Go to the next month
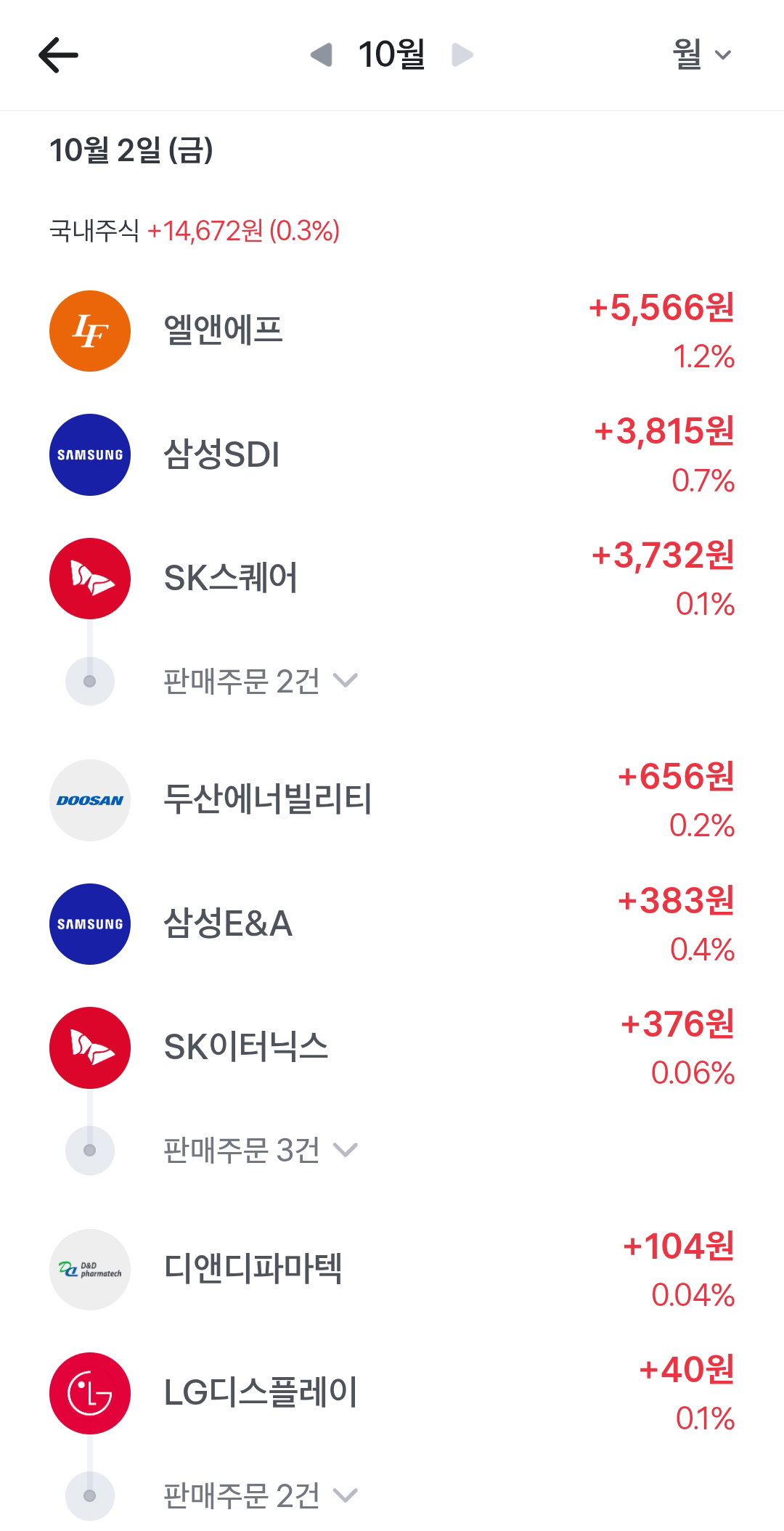784x1531 pixels. [x=462, y=54]
